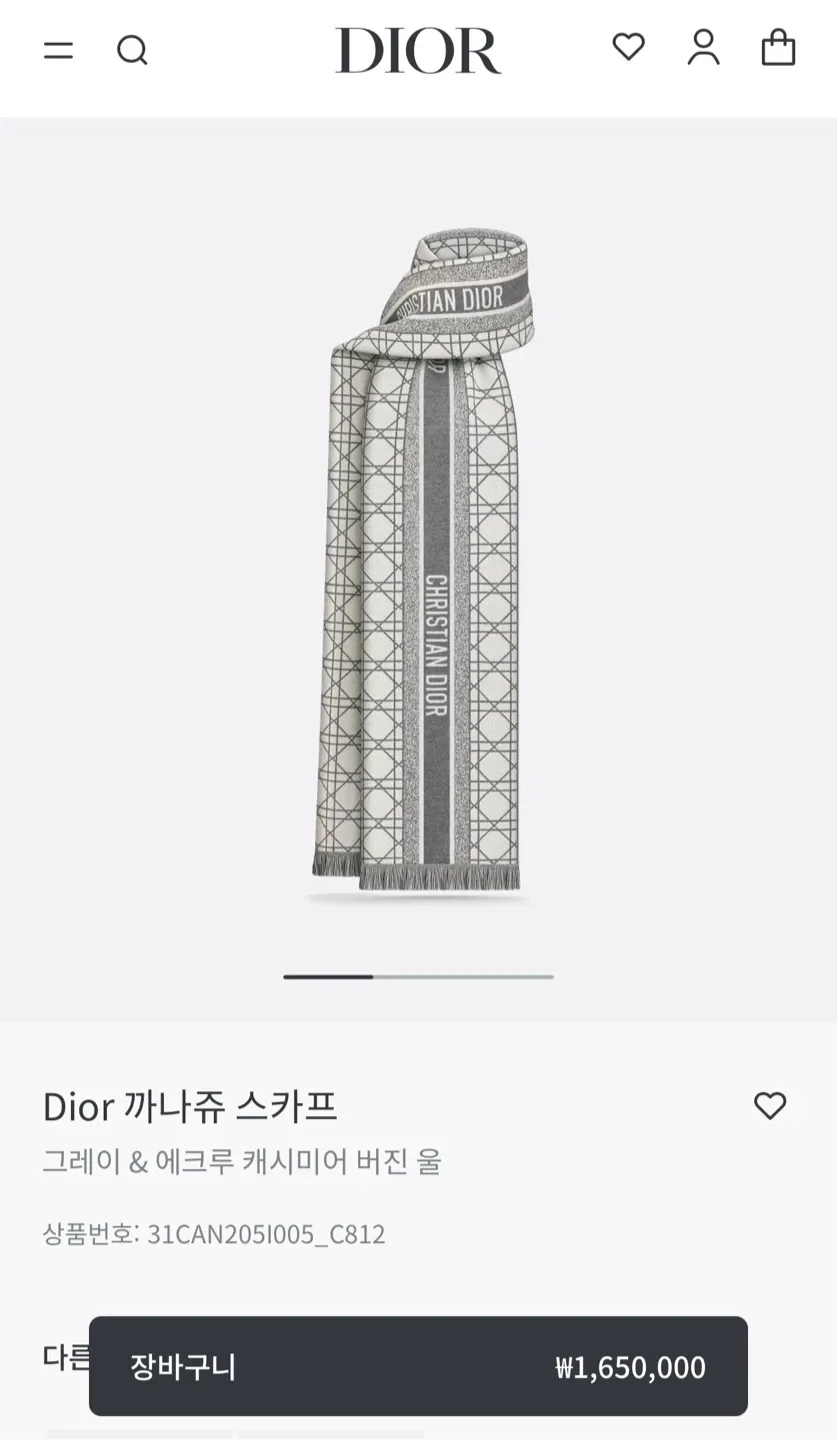Add Dior 까나쥬 스카프 to wishlist

[x=769, y=1106]
